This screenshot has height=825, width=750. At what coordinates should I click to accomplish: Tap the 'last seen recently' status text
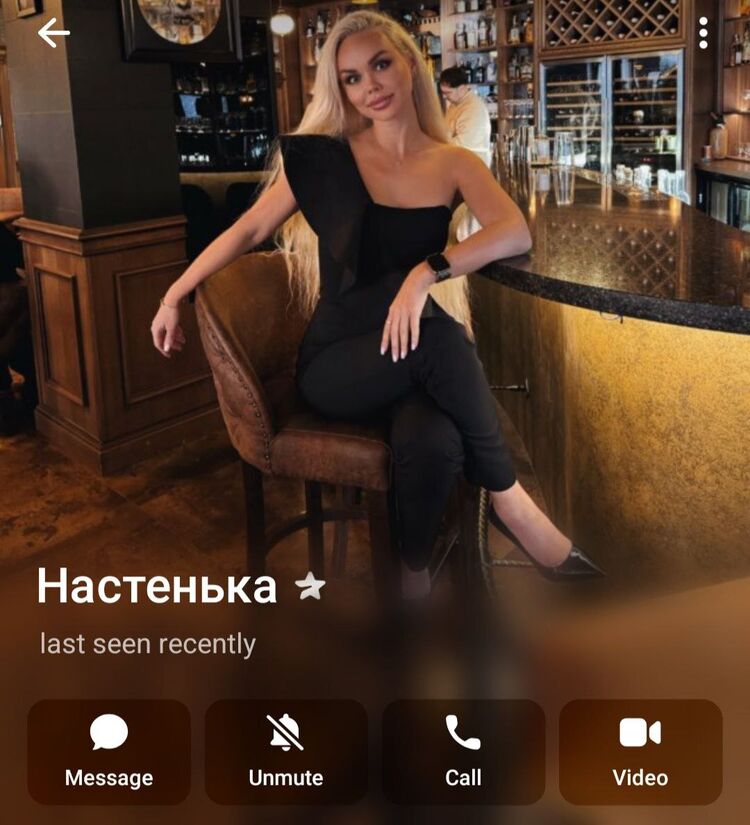tap(147, 643)
